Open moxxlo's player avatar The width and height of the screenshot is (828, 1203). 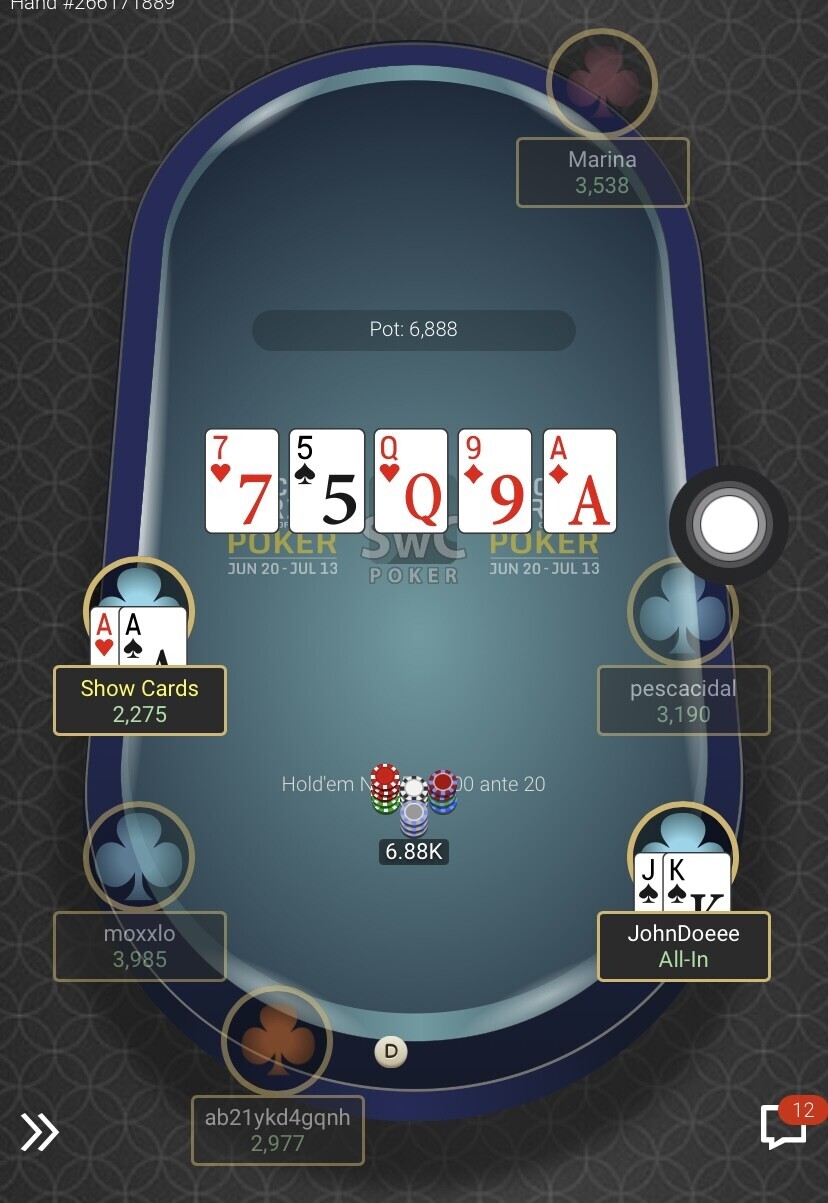(139, 857)
